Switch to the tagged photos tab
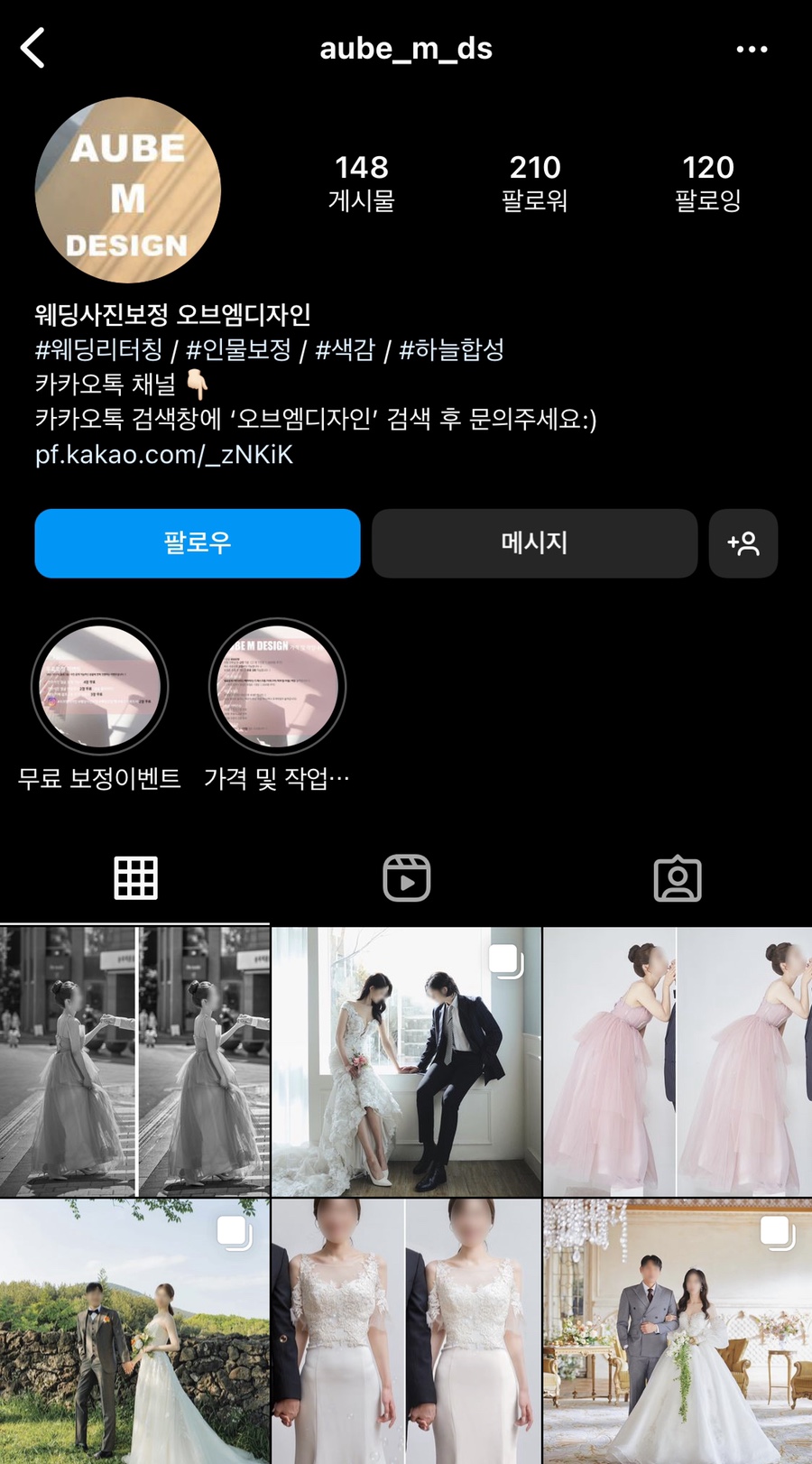The width and height of the screenshot is (812, 1464). coord(677,878)
